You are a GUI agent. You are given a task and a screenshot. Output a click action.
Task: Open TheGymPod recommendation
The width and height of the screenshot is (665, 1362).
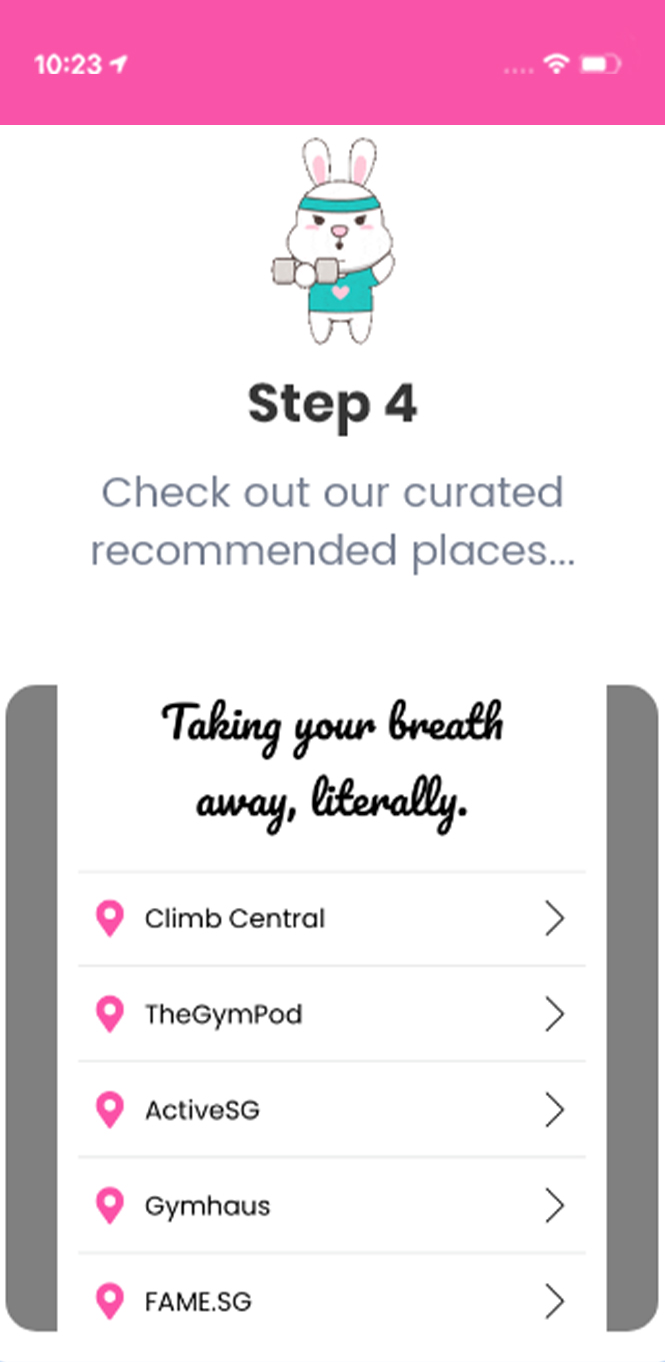(x=332, y=1014)
